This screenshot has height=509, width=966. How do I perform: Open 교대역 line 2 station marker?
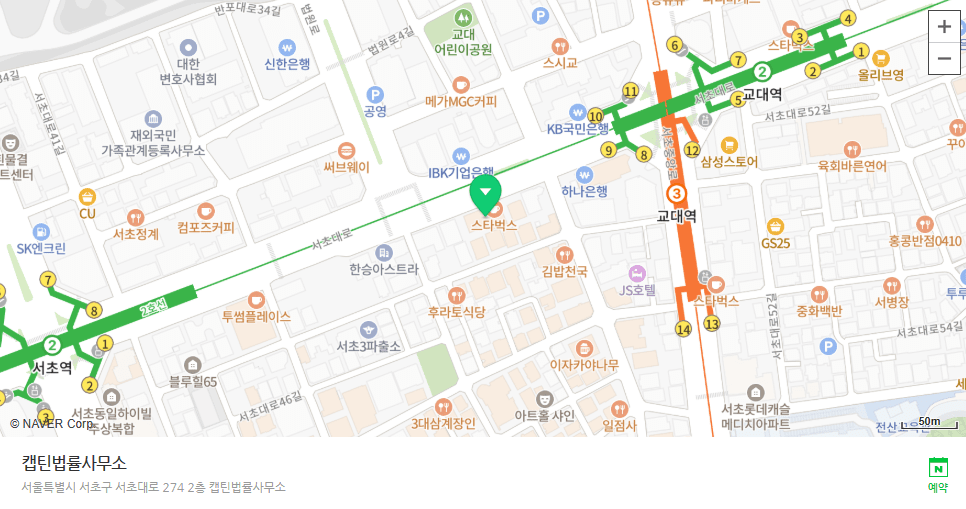click(x=762, y=71)
